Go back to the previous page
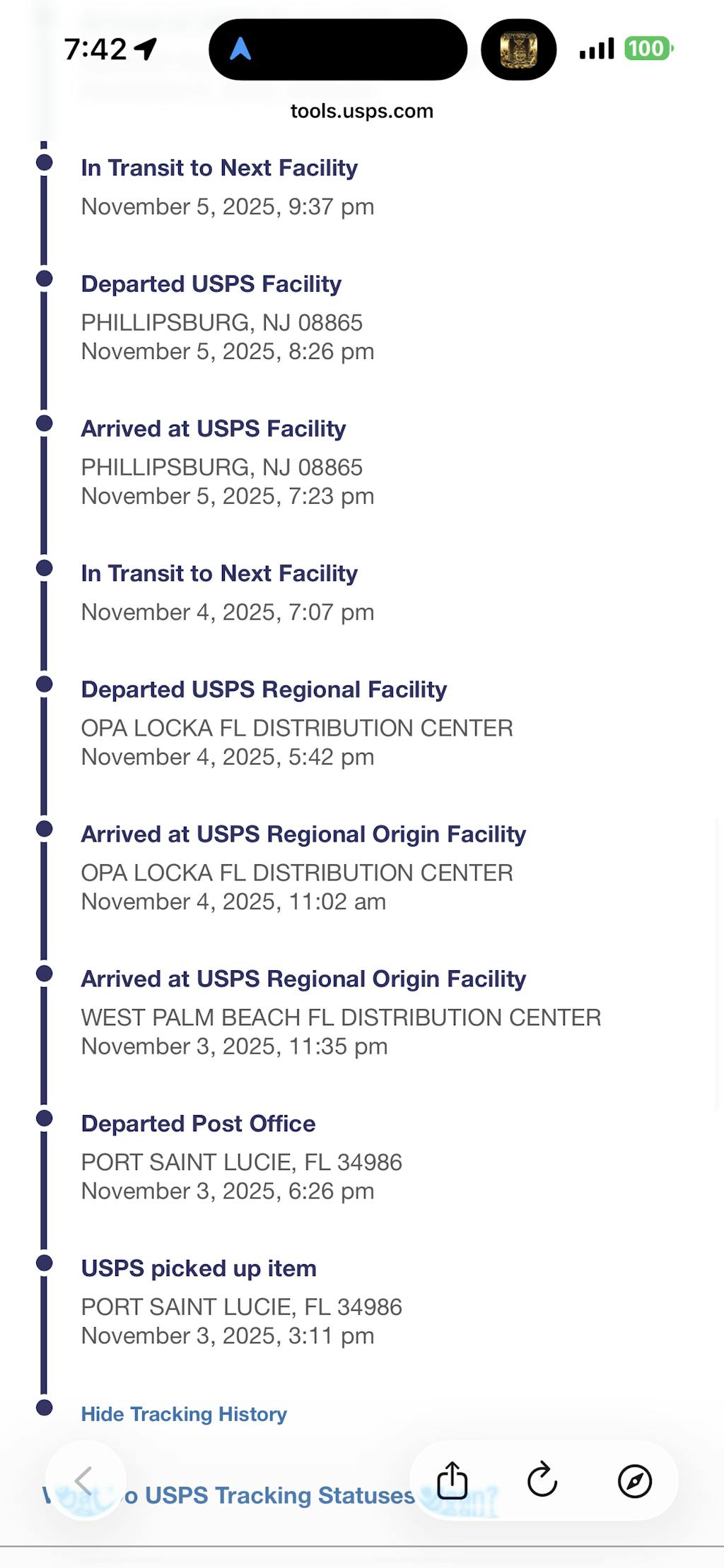 (85, 1480)
